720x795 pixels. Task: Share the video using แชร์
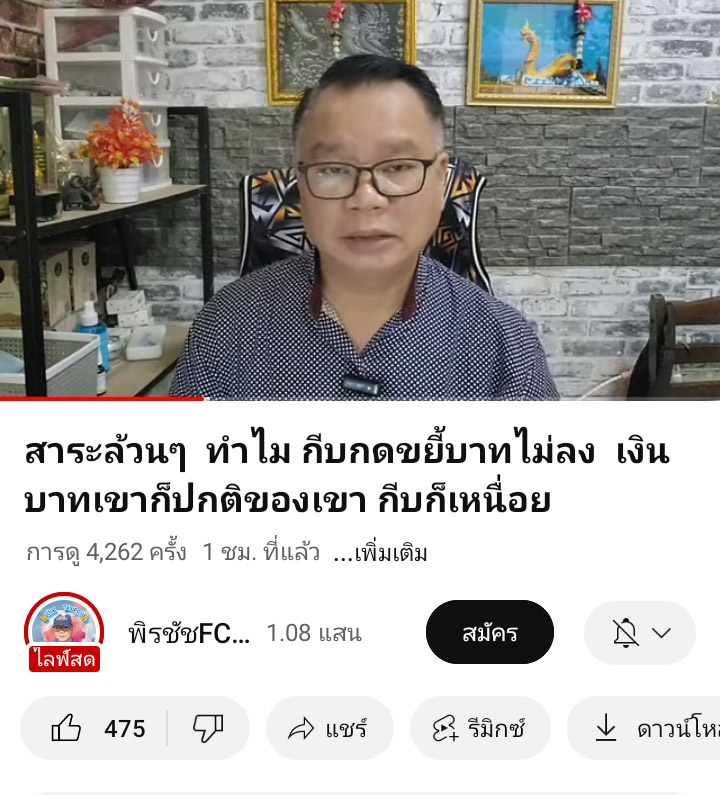click(x=329, y=728)
